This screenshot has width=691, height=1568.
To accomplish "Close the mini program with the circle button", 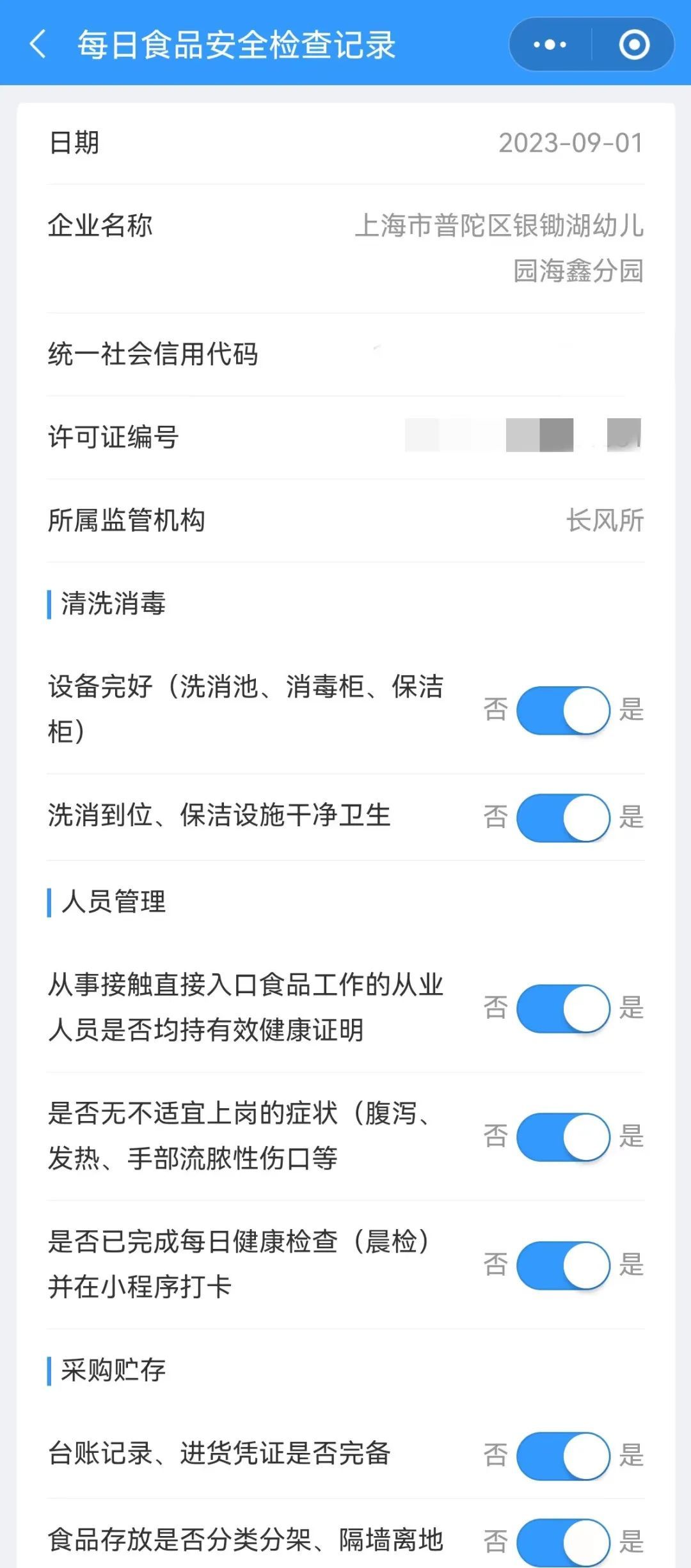I will click(634, 45).
